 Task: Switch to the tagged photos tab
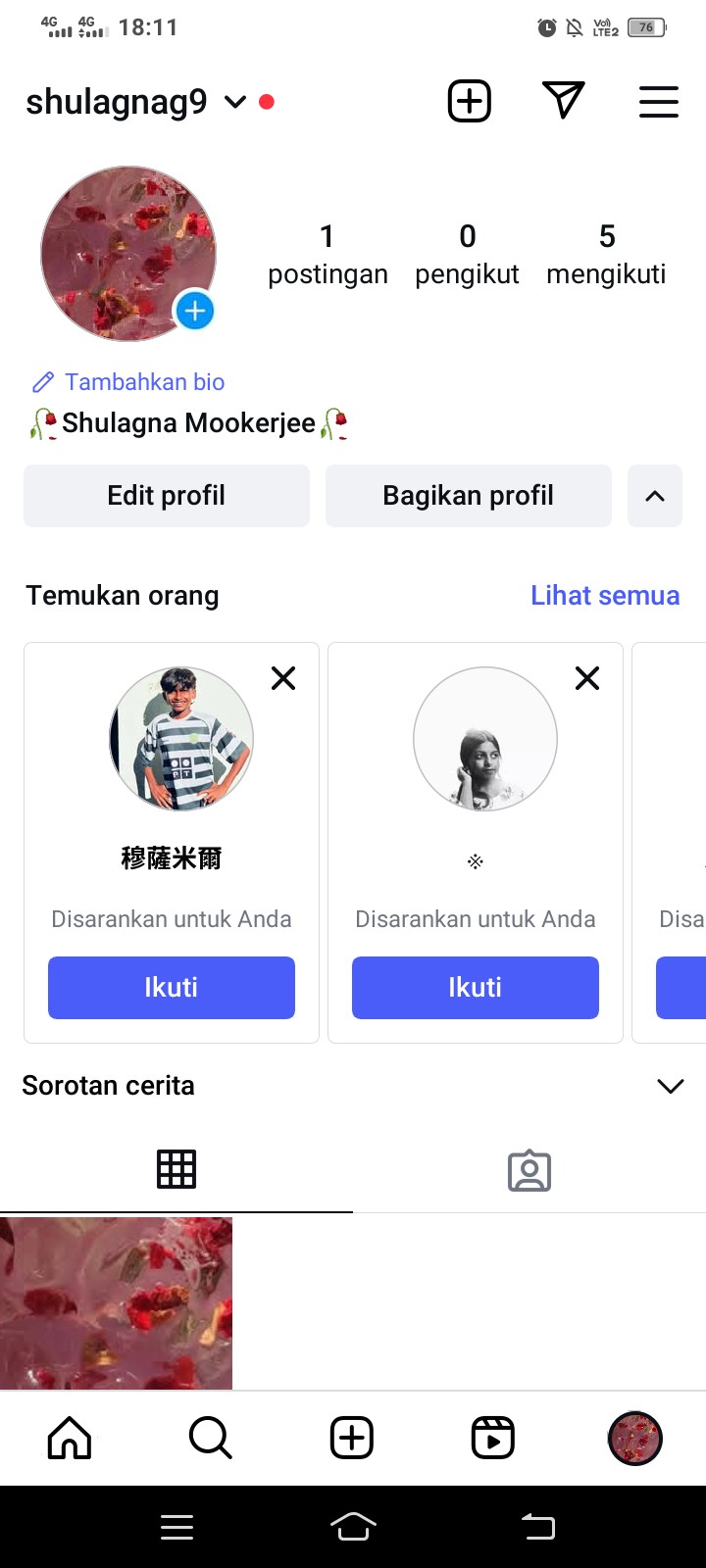pyautogui.click(x=529, y=1170)
